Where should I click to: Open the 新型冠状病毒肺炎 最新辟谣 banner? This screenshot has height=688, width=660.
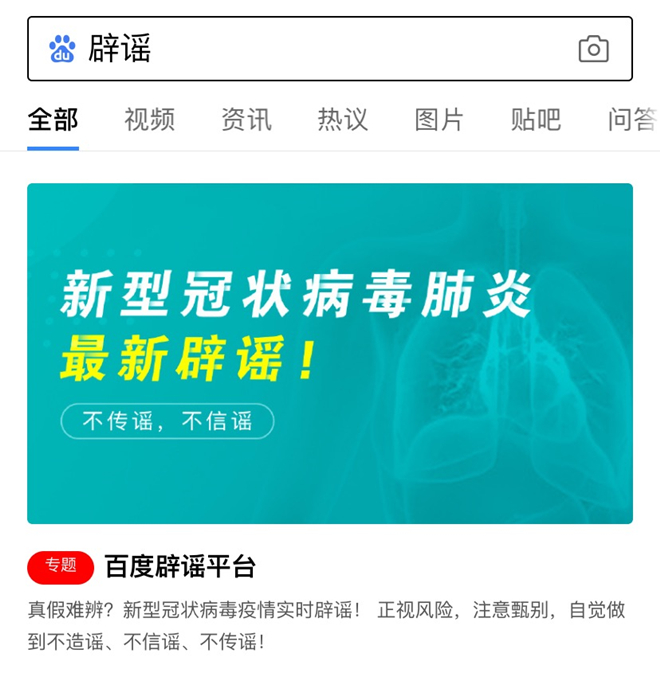pos(330,353)
